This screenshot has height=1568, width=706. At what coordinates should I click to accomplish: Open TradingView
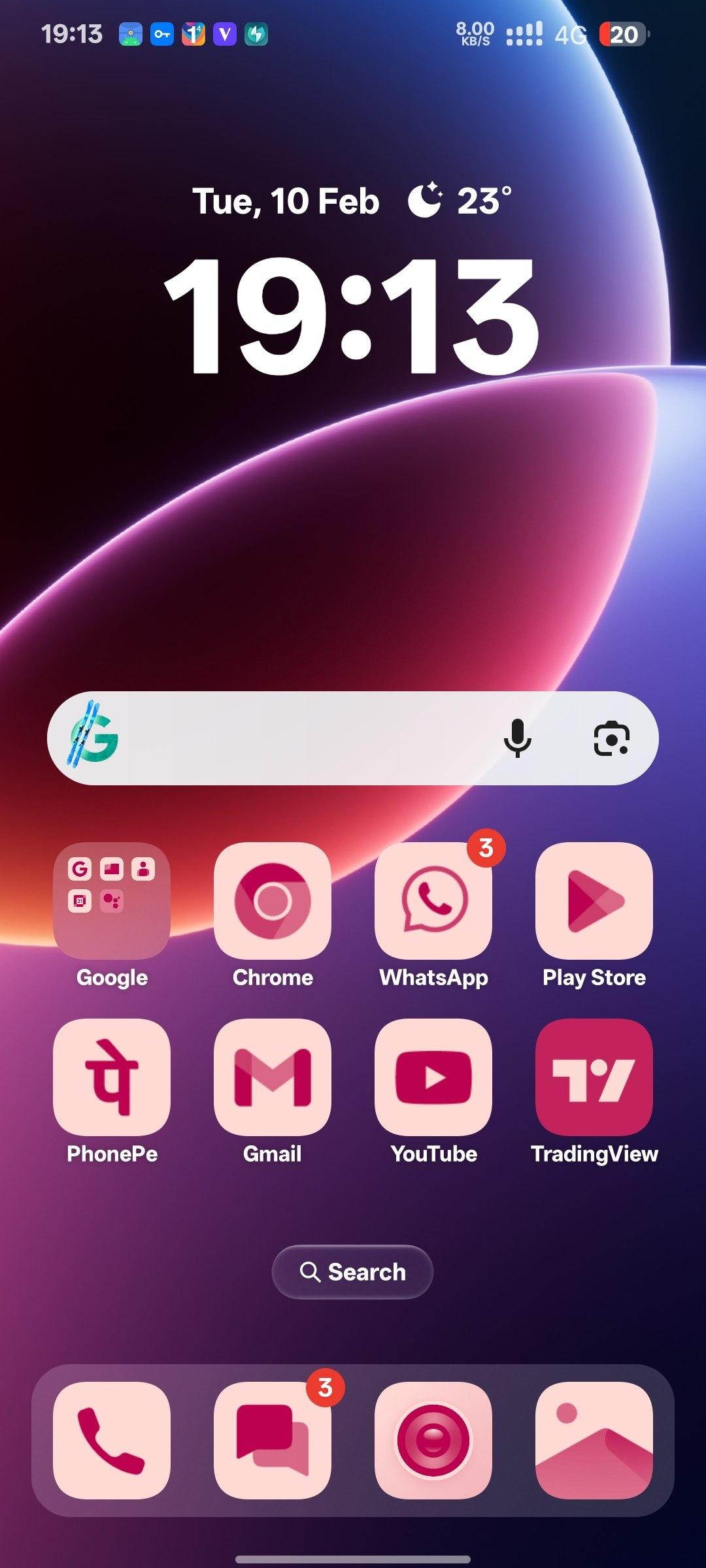pyautogui.click(x=594, y=1077)
